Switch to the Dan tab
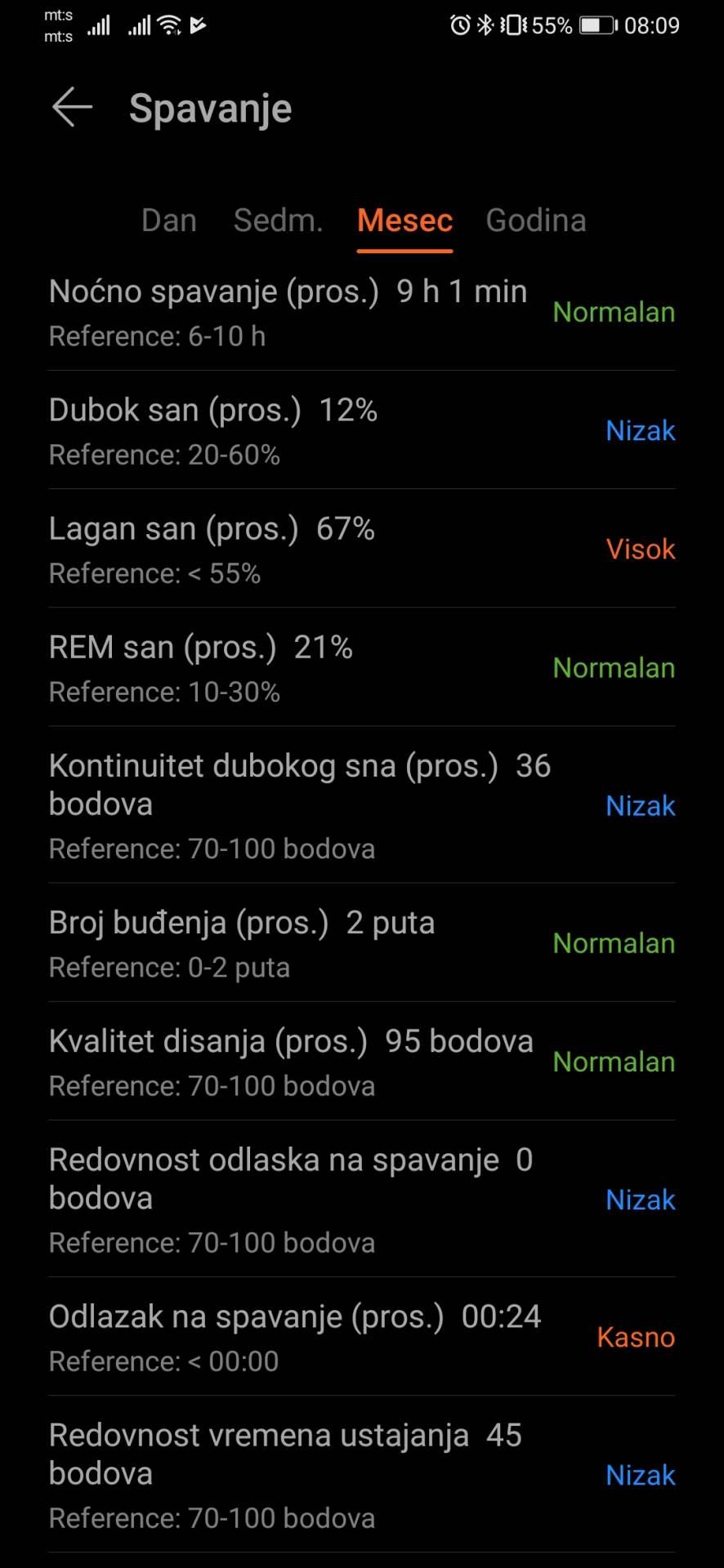The width and height of the screenshot is (724, 1568). click(168, 220)
